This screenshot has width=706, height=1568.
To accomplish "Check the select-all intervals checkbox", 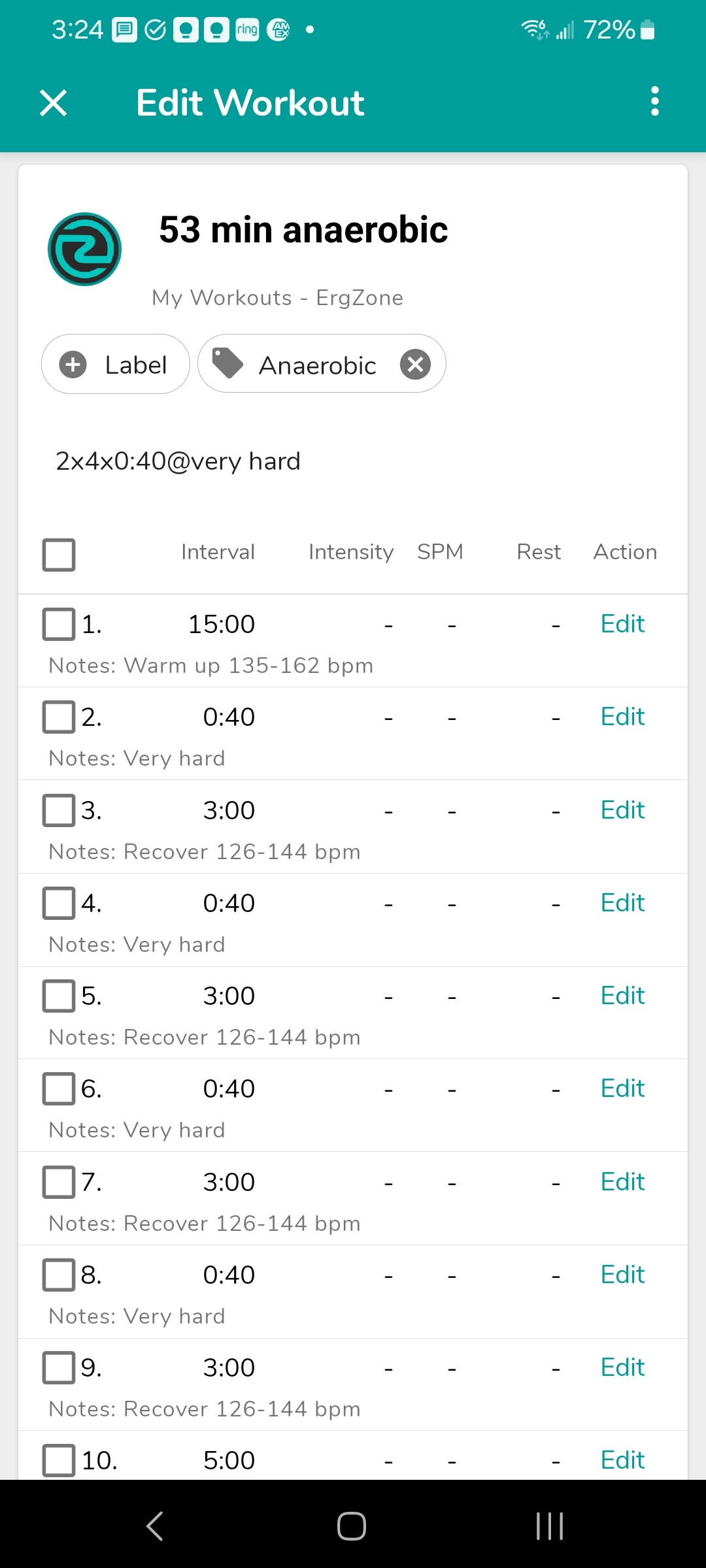I will [59, 555].
